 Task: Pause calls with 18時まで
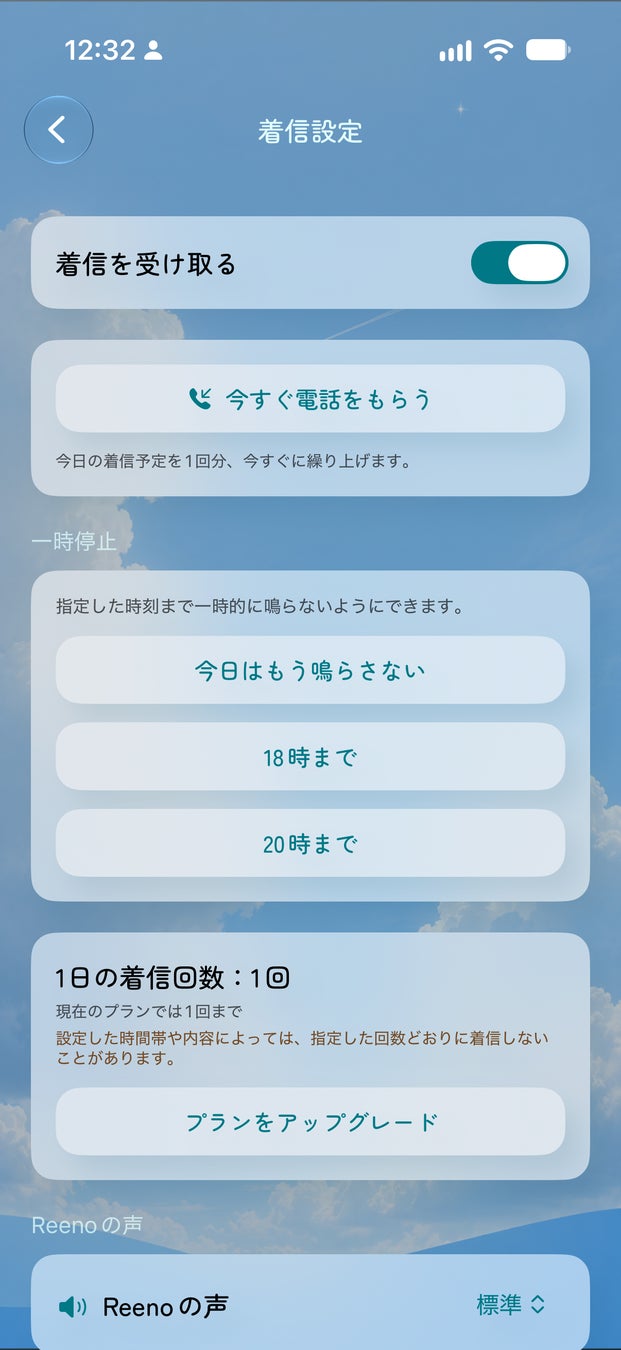[310, 757]
